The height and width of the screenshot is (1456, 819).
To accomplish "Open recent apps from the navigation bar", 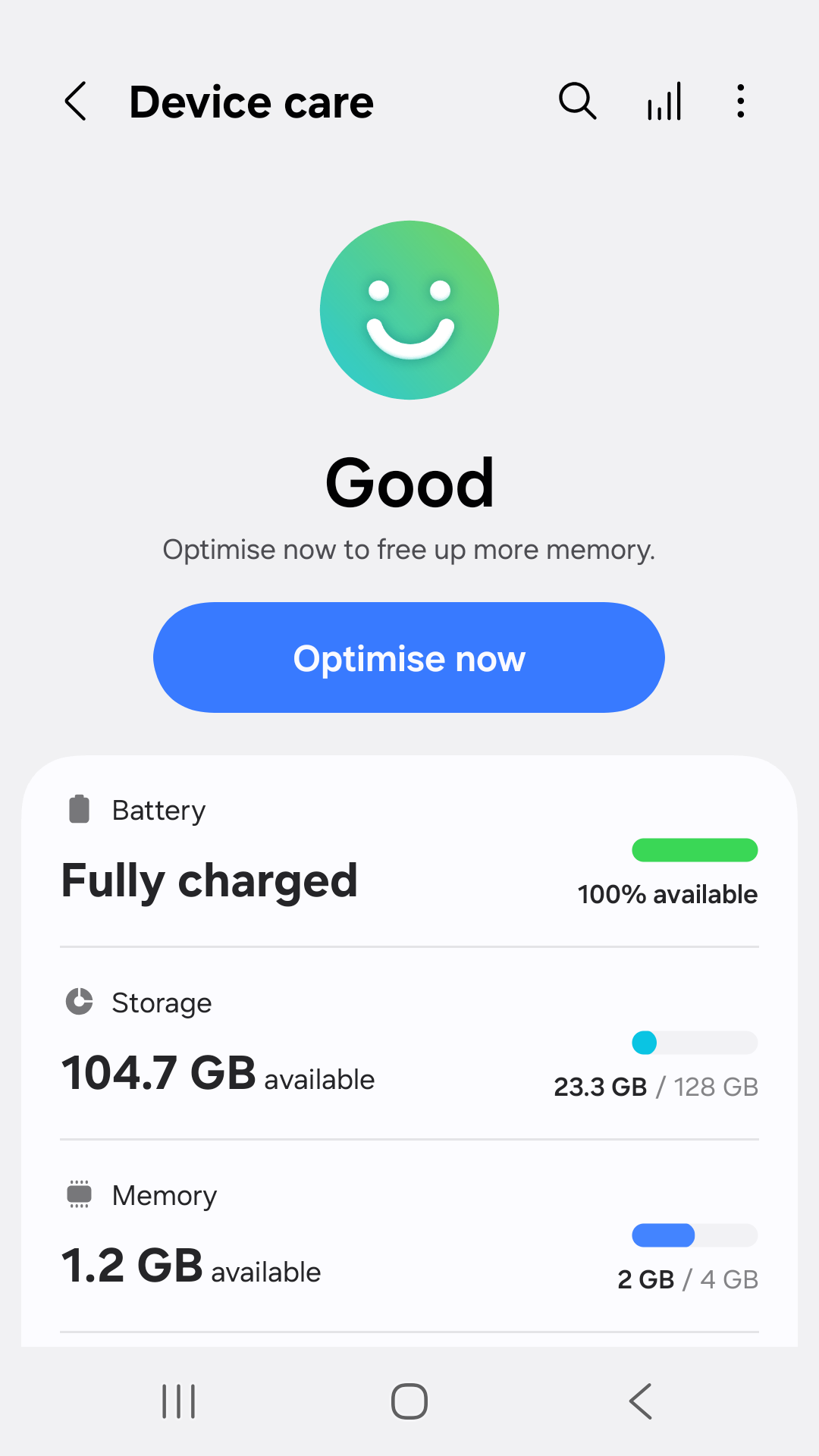I will pyautogui.click(x=179, y=1401).
